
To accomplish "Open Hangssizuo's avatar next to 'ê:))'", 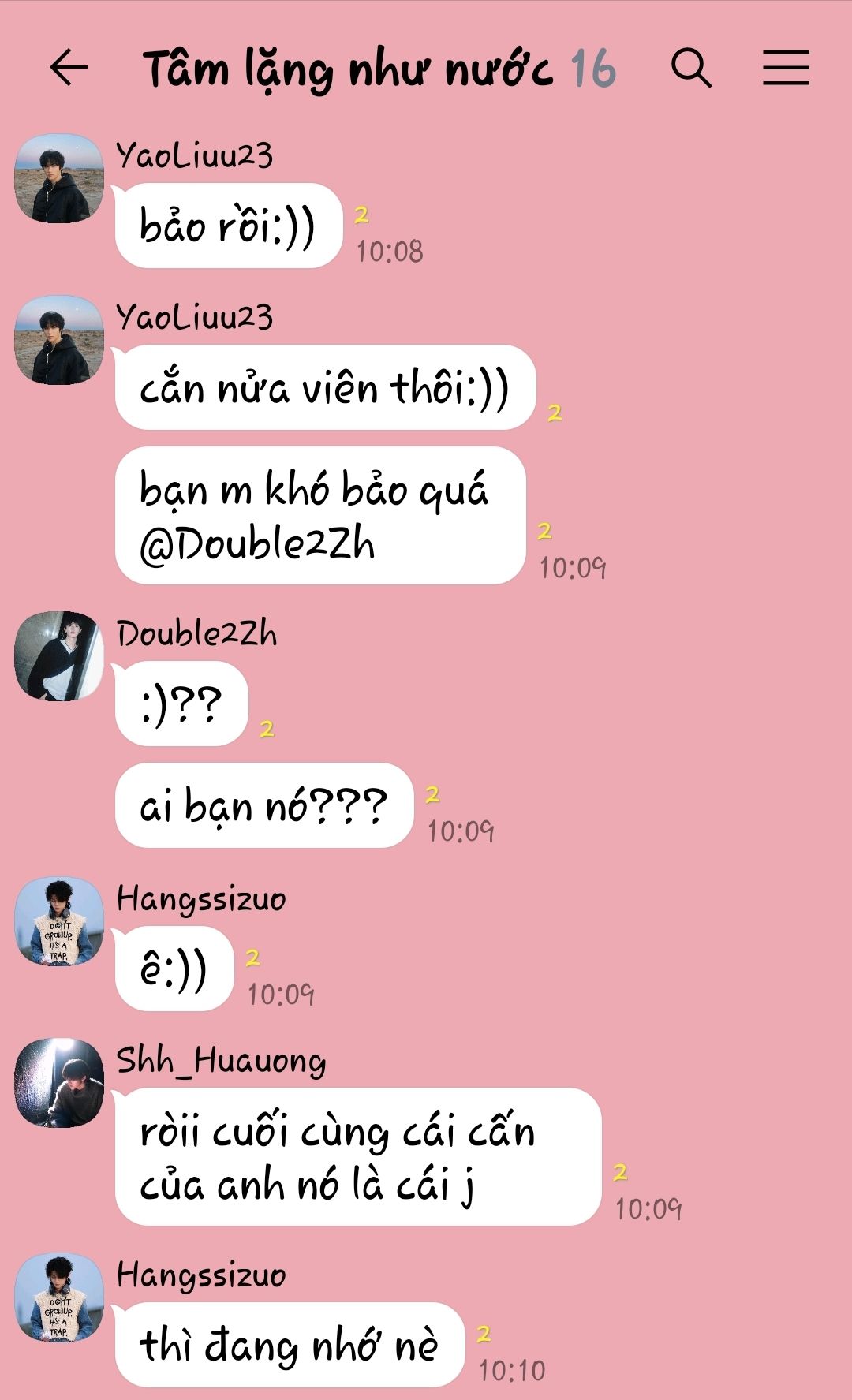I will click(x=59, y=921).
